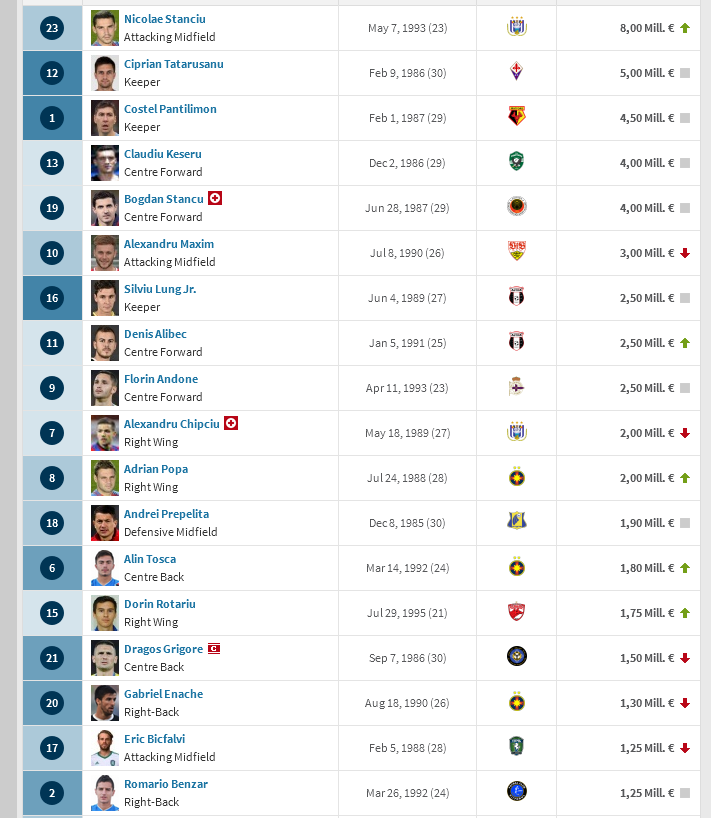
Task: Open Dragos Grigore's profile link
Action: point(163,649)
